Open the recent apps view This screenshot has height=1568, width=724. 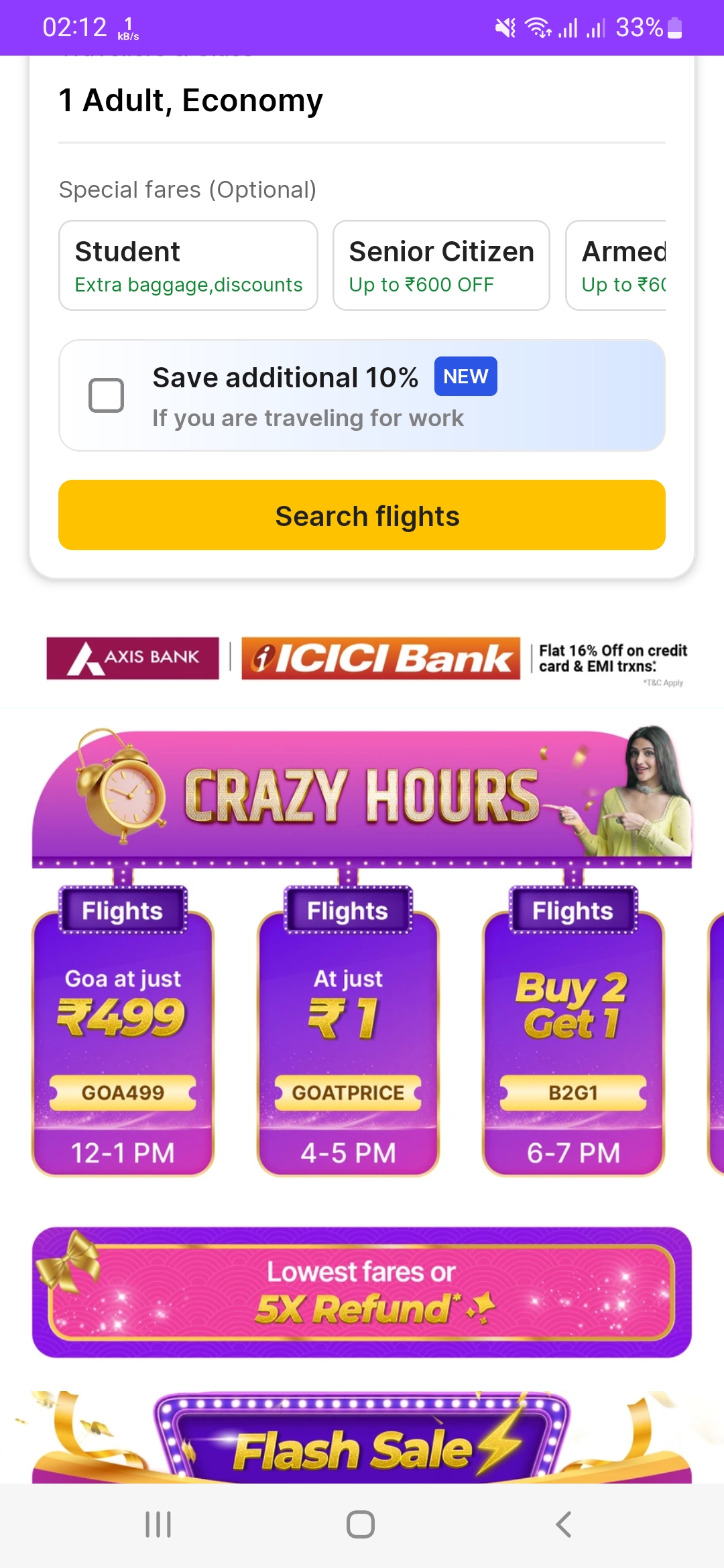[x=159, y=1524]
